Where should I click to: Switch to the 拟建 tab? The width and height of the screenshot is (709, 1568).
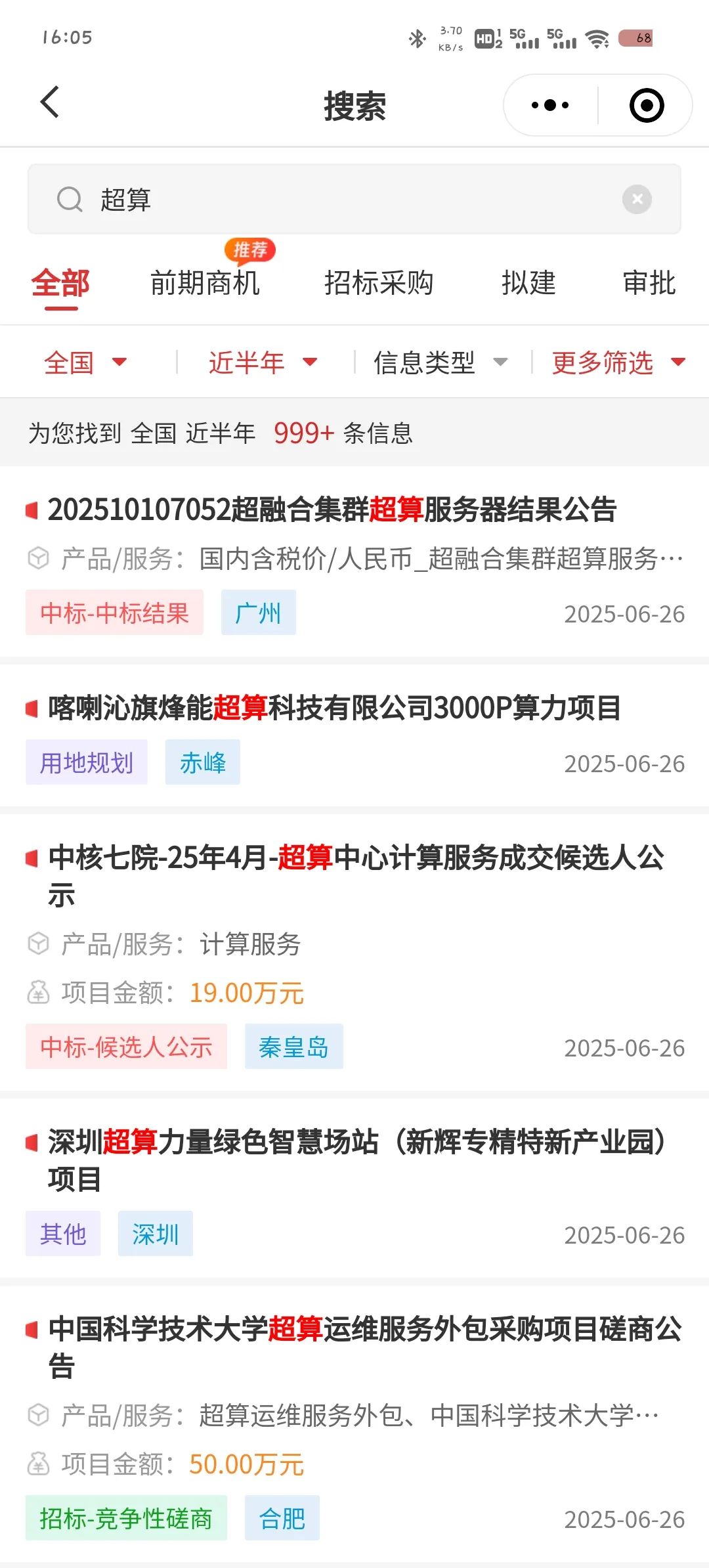coord(528,284)
